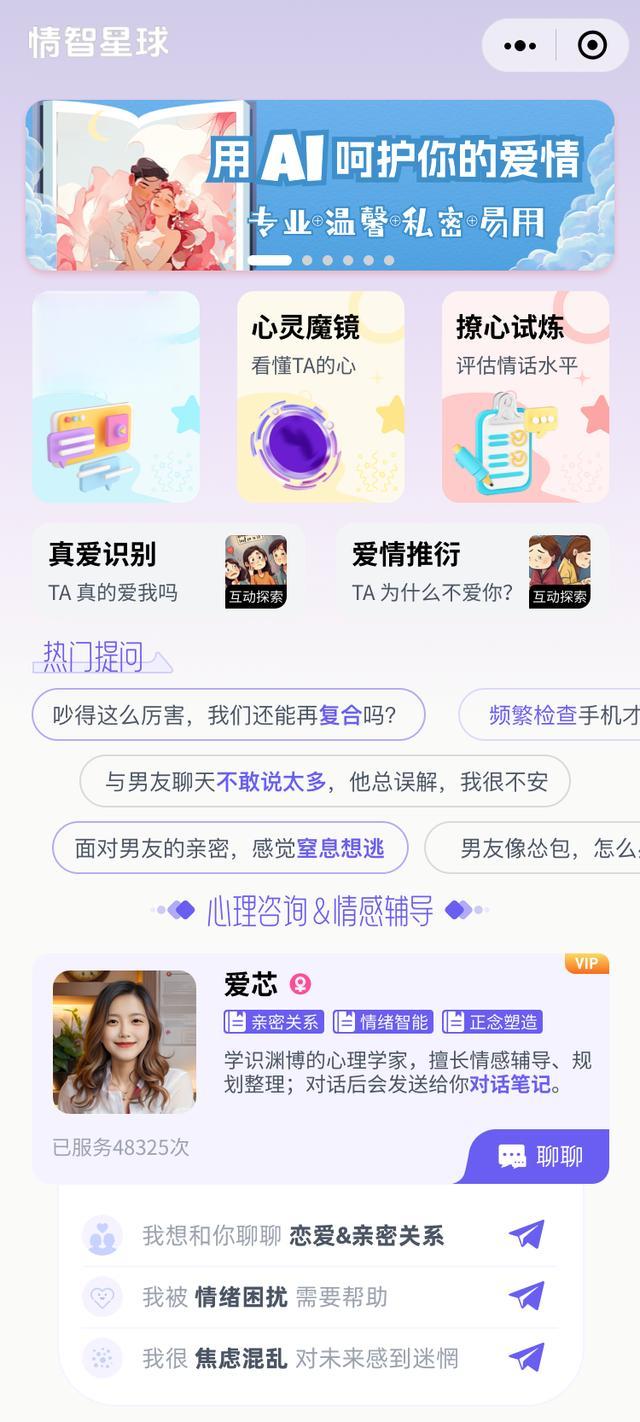
Task: Send 我很焦虑混乱对未来感到迷惘
Action: (526, 1358)
